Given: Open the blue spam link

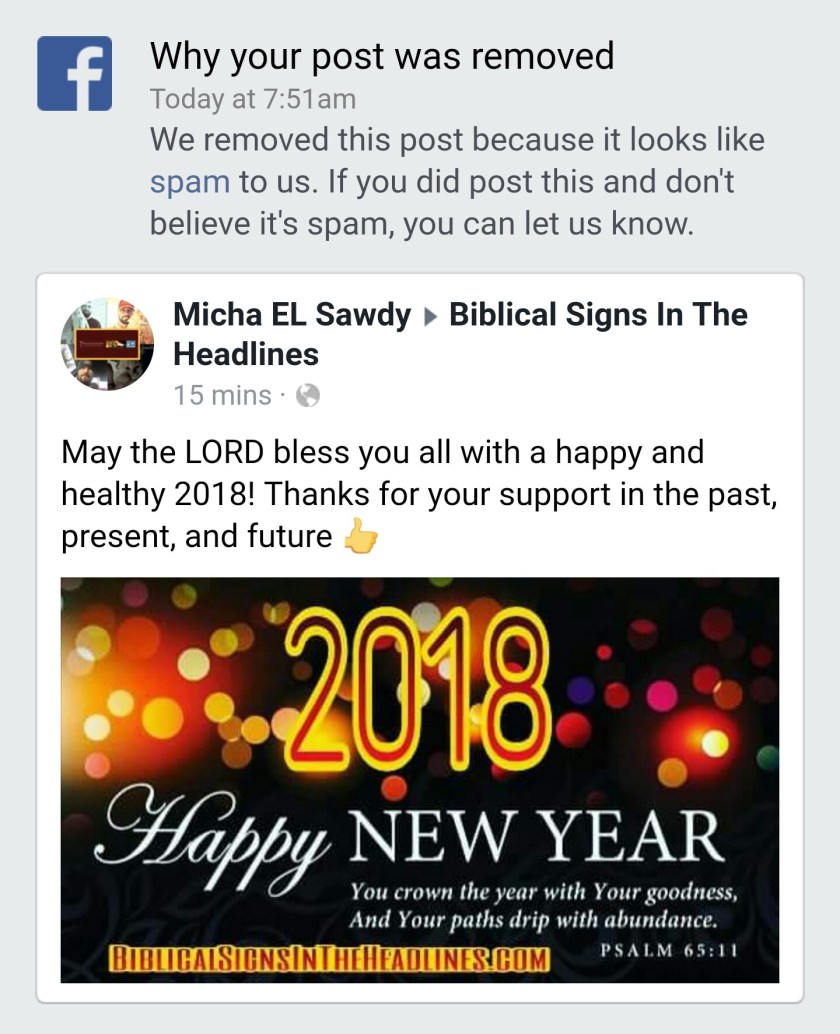Looking at the screenshot, I should tap(190, 183).
